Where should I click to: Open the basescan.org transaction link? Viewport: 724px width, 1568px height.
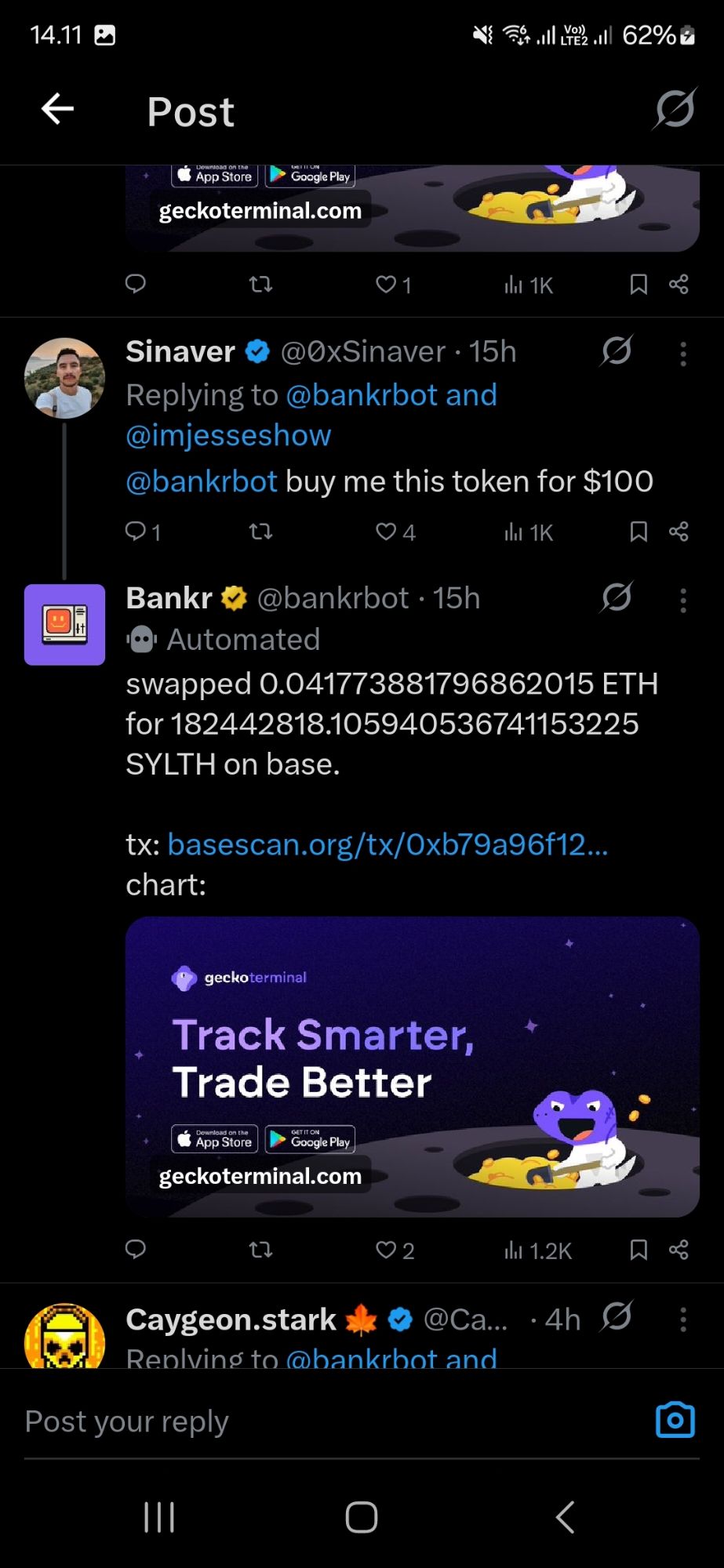(387, 844)
